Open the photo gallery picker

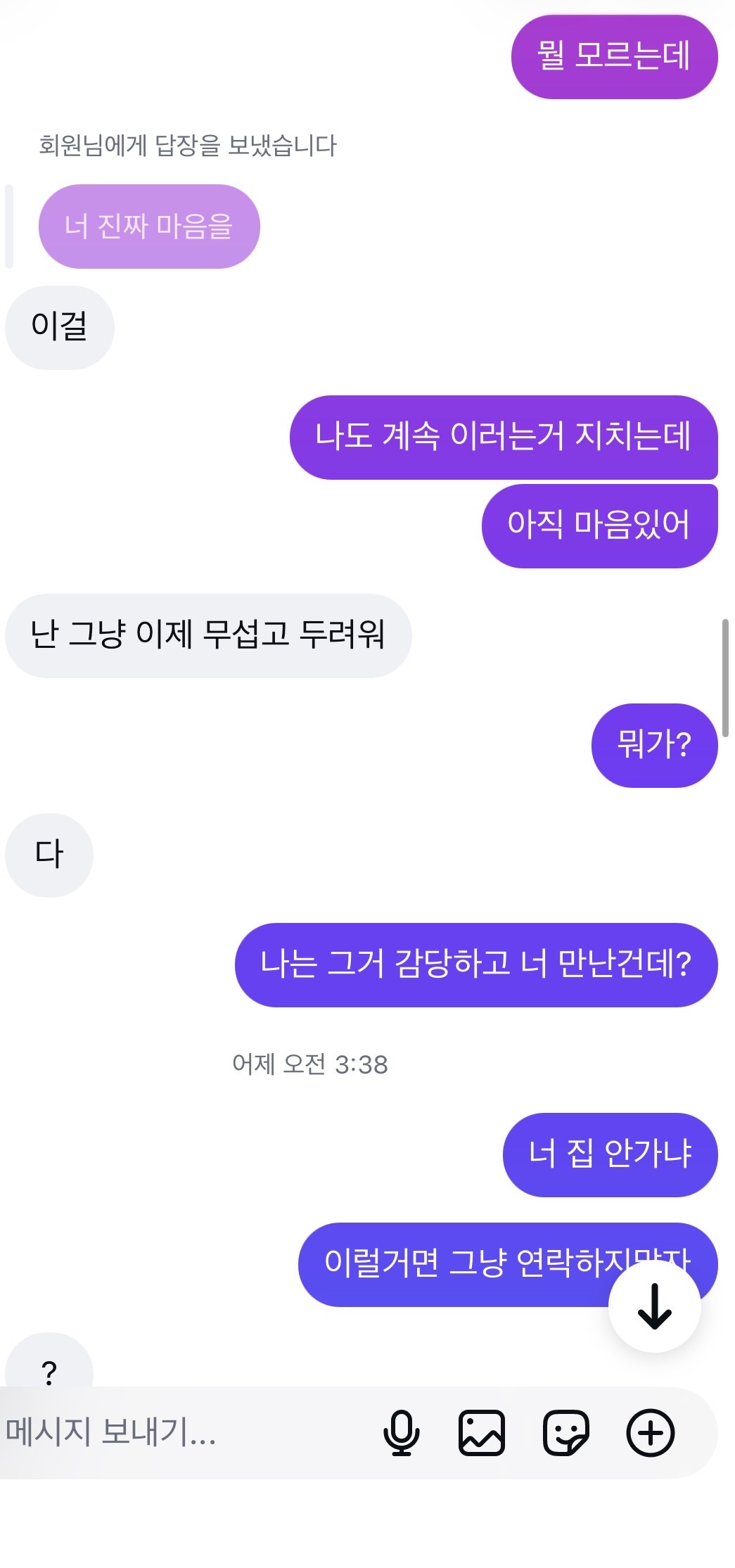(482, 1432)
